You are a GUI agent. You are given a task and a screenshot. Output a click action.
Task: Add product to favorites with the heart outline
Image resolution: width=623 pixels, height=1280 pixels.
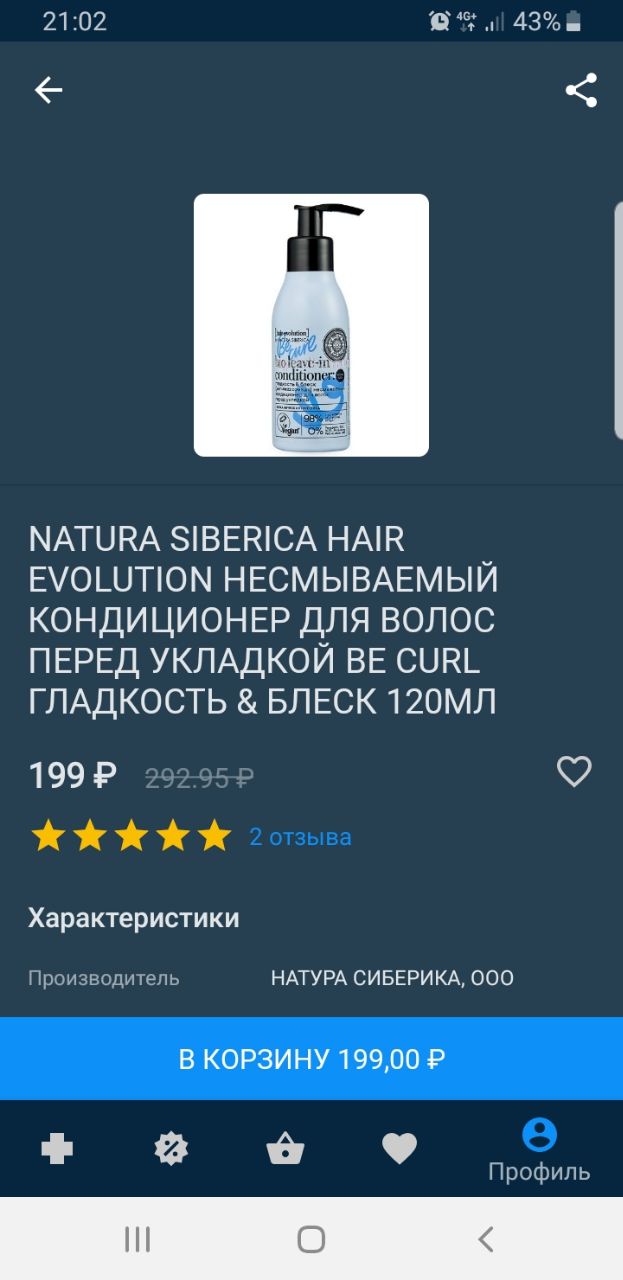[574, 771]
